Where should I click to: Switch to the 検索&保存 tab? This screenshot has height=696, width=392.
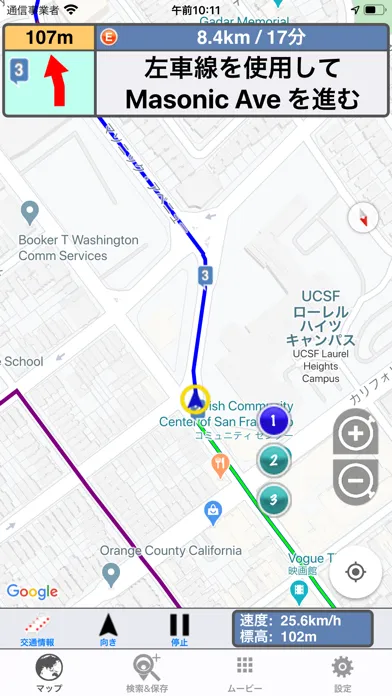tap(147, 672)
